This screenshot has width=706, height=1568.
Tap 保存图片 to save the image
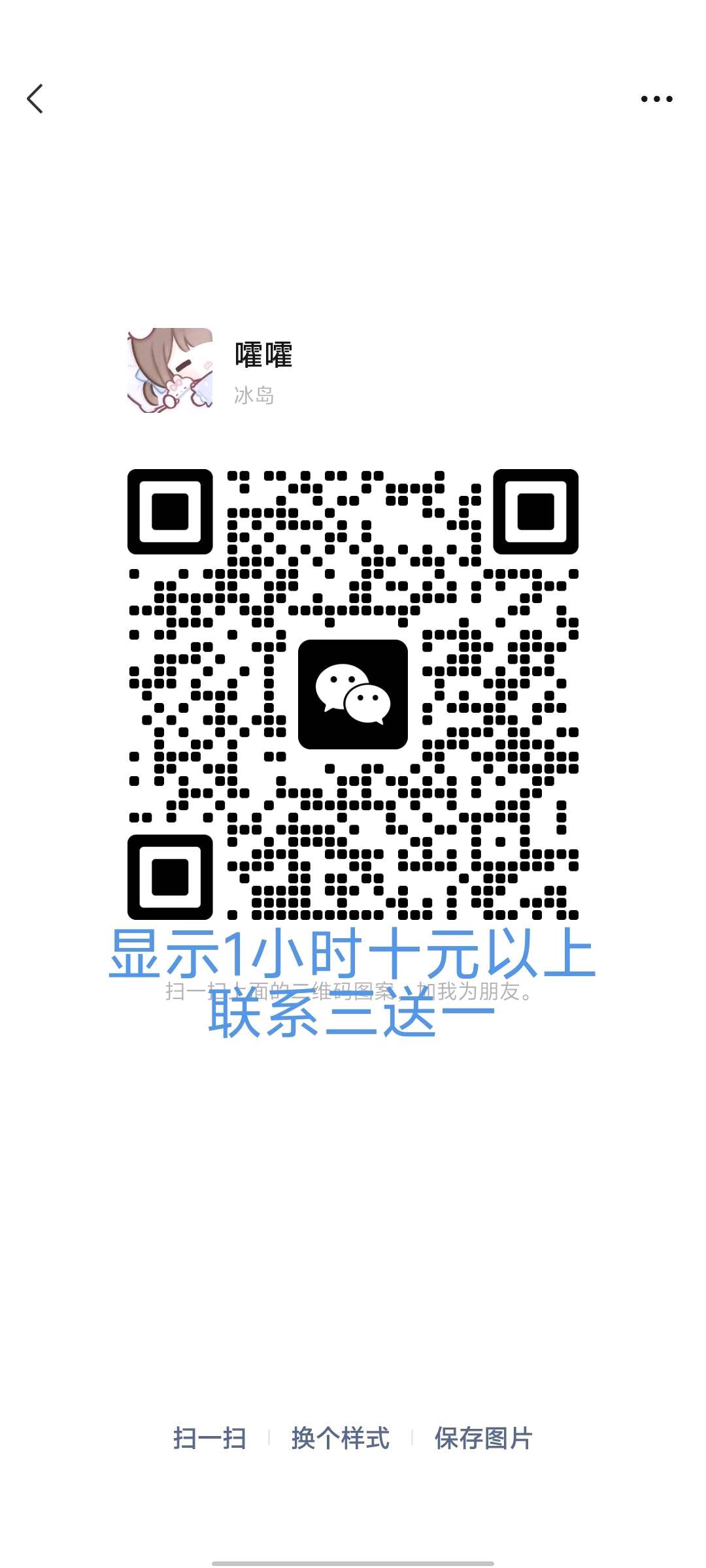[483, 1438]
